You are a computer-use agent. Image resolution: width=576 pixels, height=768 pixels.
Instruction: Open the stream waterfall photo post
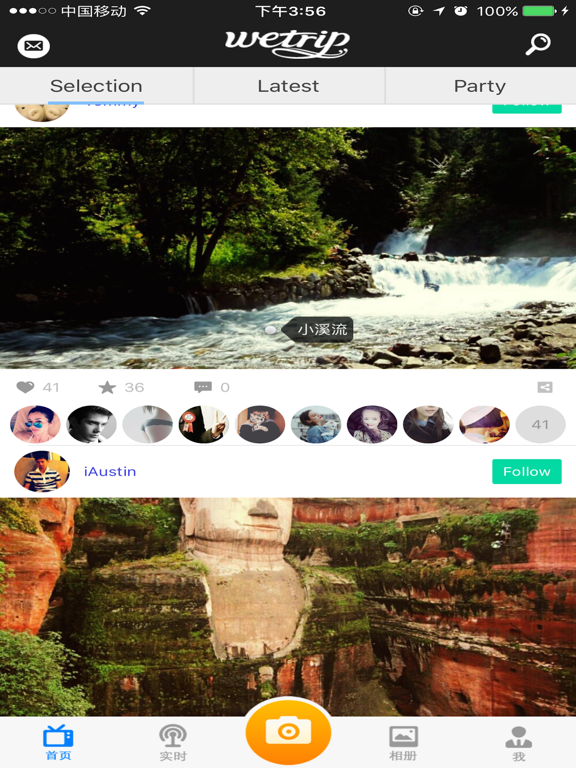coord(288,248)
